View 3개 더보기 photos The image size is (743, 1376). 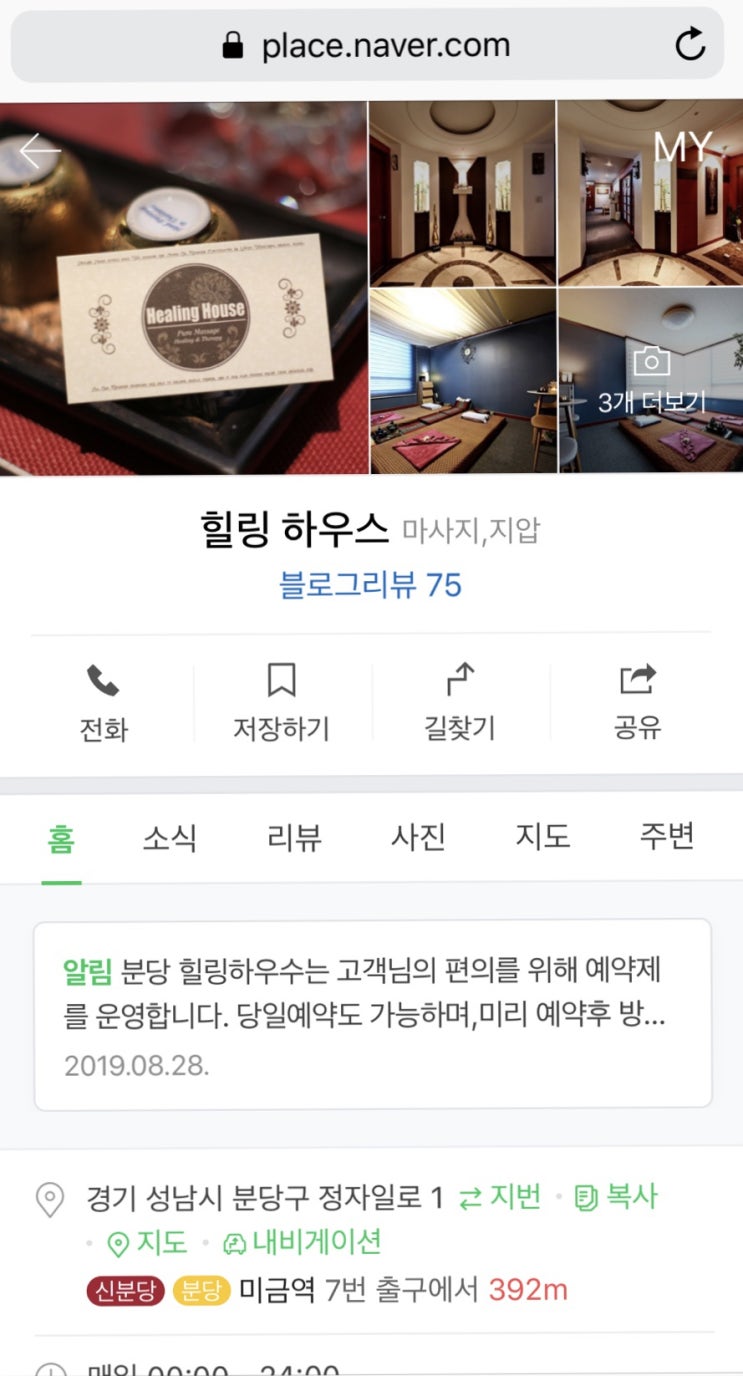[x=651, y=382]
